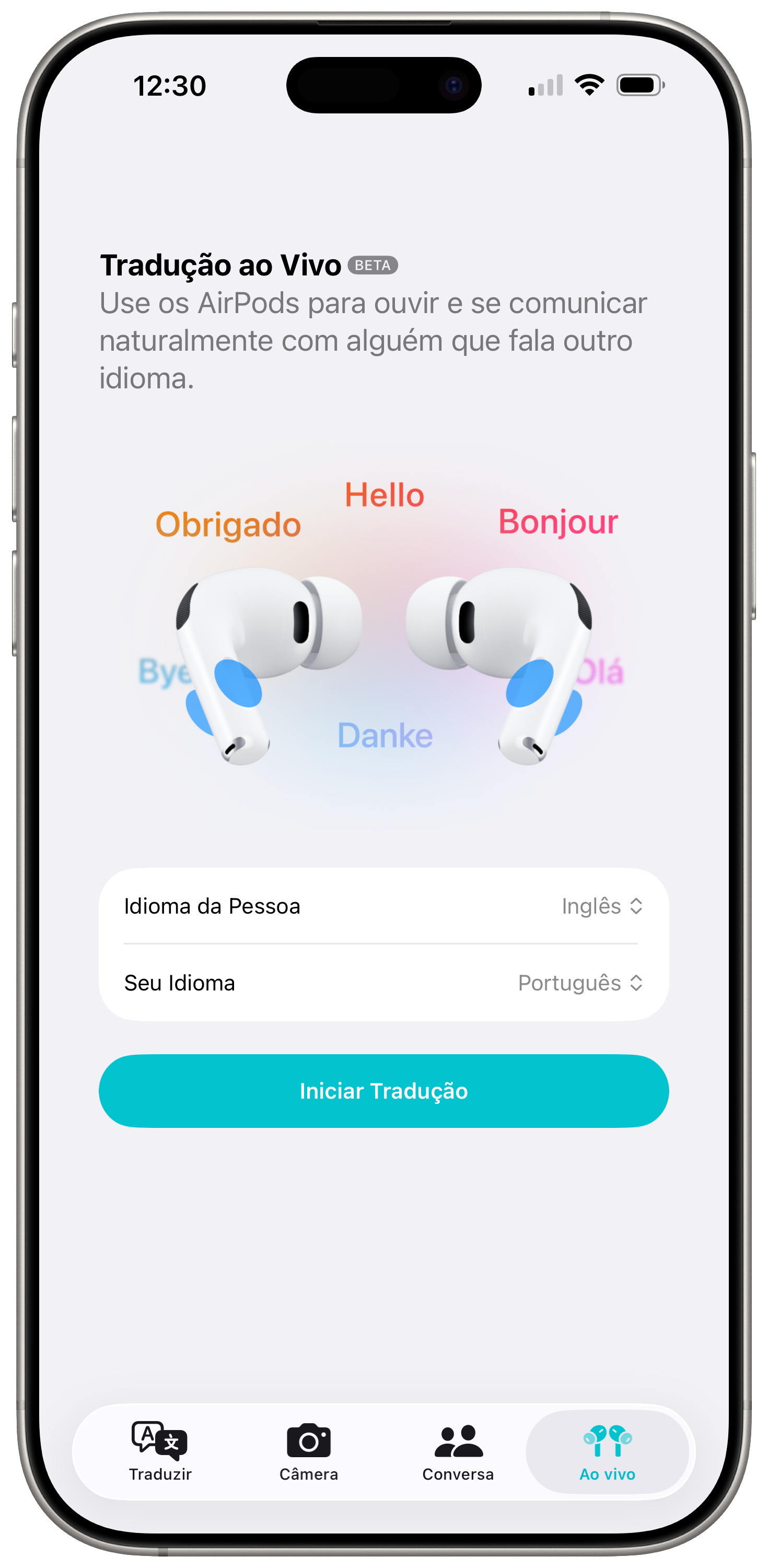Start translation with Iniciar Tradução button
This screenshot has width=768, height=1568.
[383, 1091]
